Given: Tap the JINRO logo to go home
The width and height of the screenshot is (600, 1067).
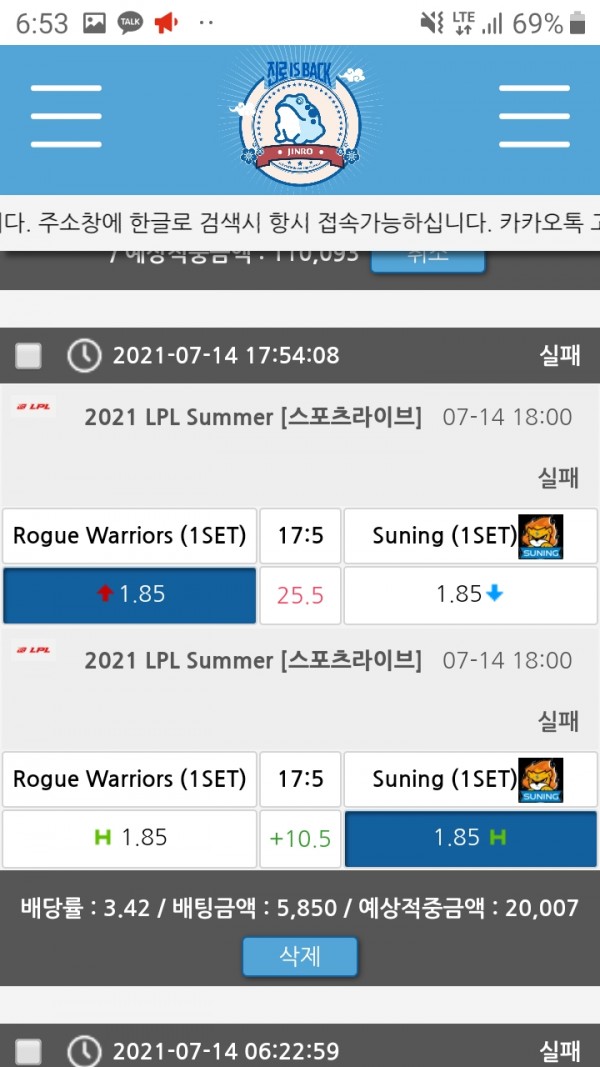Looking at the screenshot, I should point(301,118).
